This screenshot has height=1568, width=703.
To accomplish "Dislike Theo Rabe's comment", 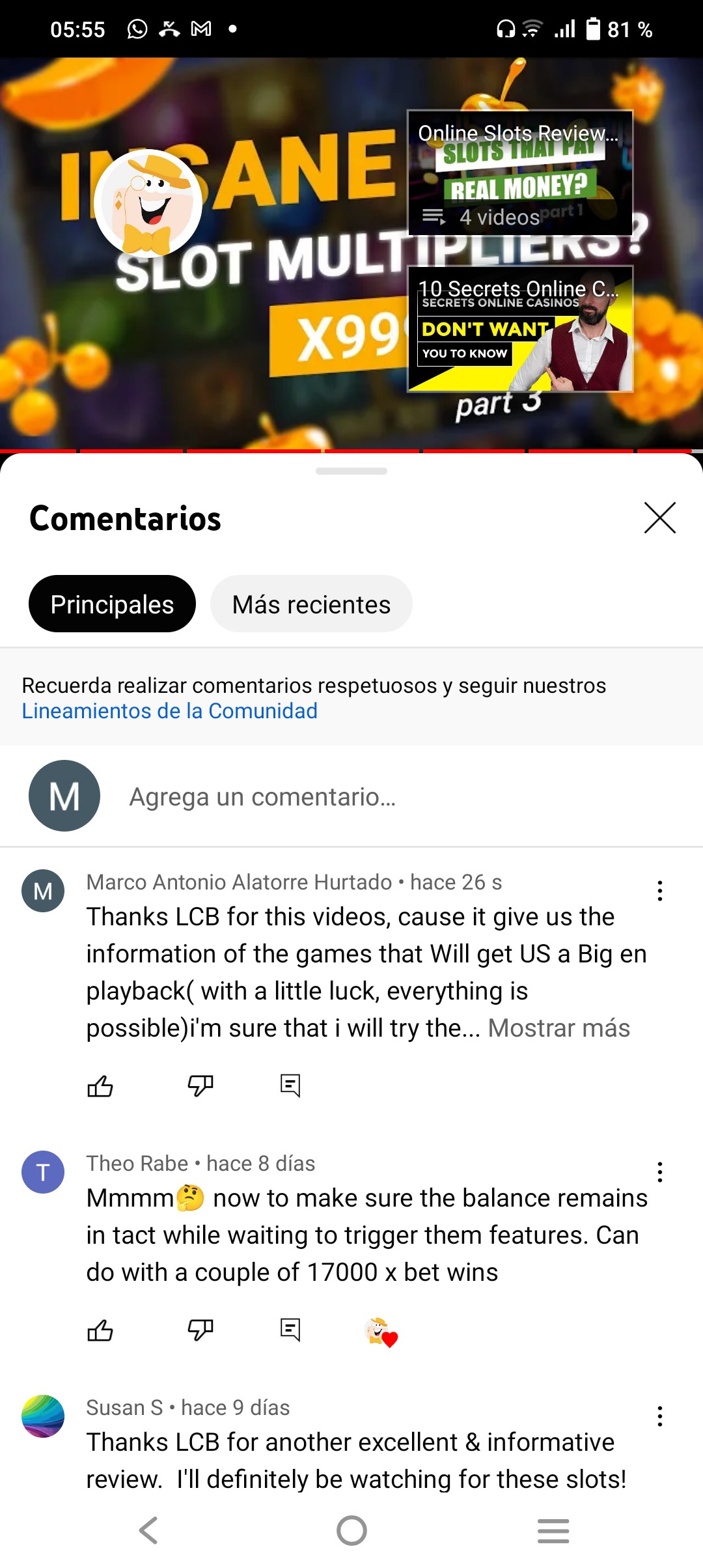I will 200,1330.
